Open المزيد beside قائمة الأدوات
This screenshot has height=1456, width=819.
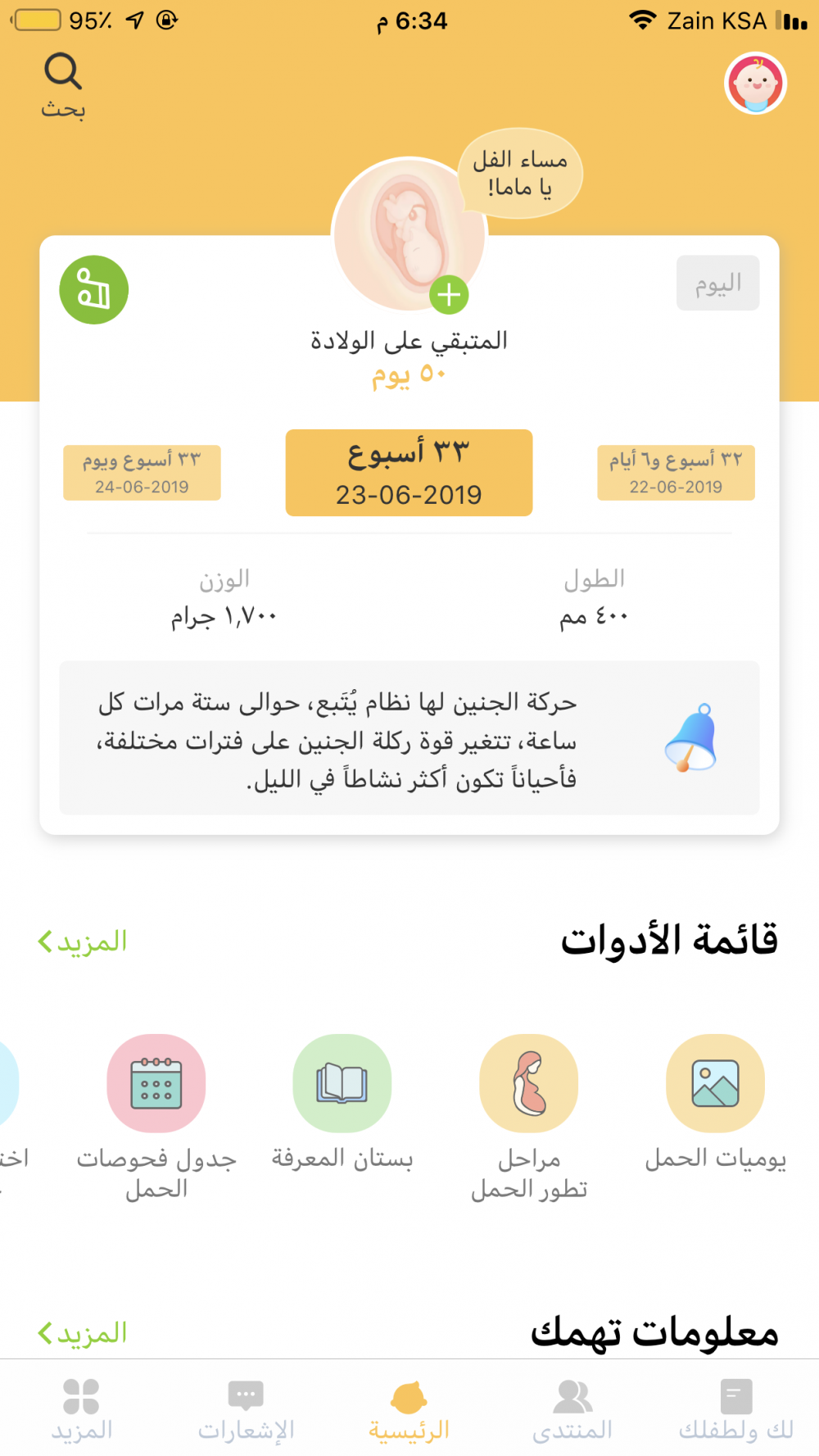pyautogui.click(x=83, y=941)
